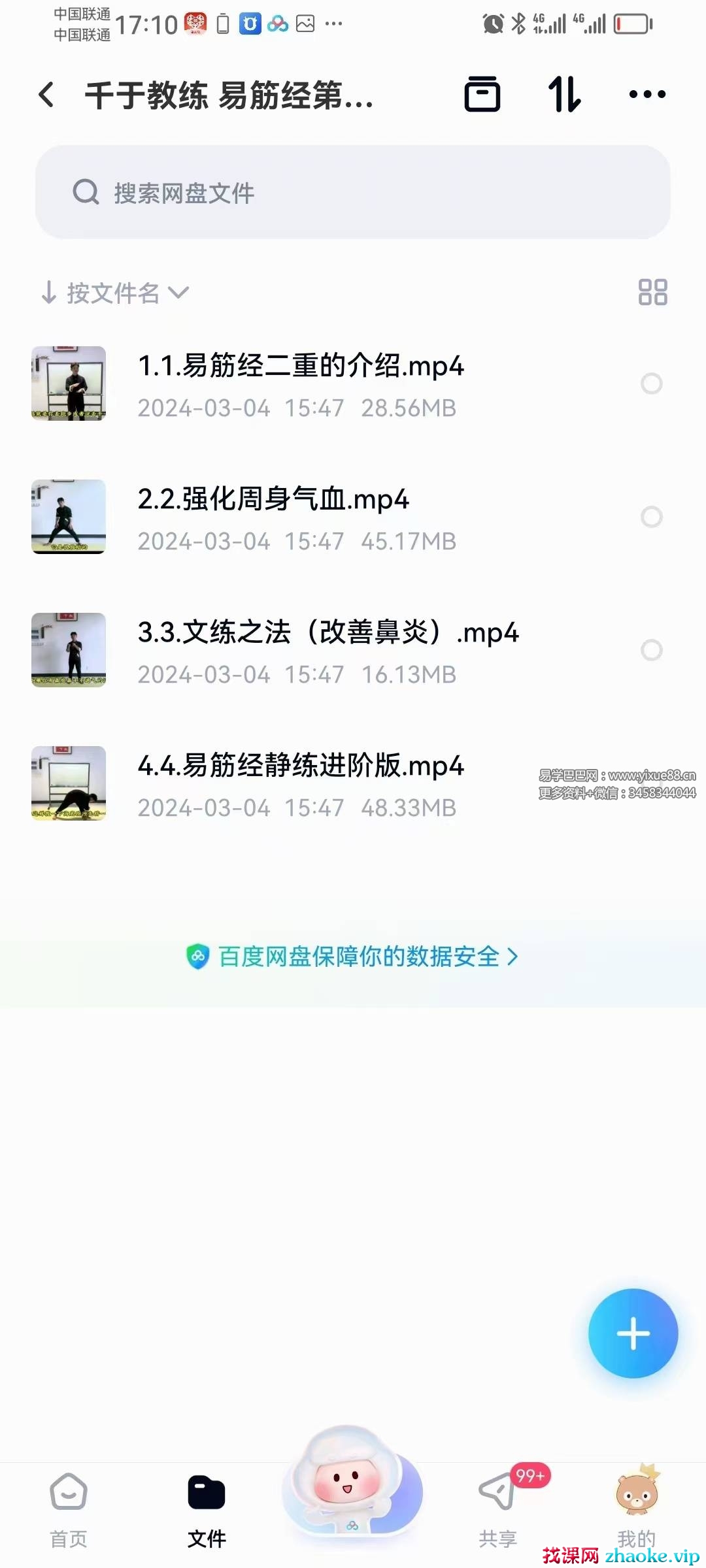The height and width of the screenshot is (1568, 706).
Task: Open the transfer list arrows icon
Action: coord(564,95)
